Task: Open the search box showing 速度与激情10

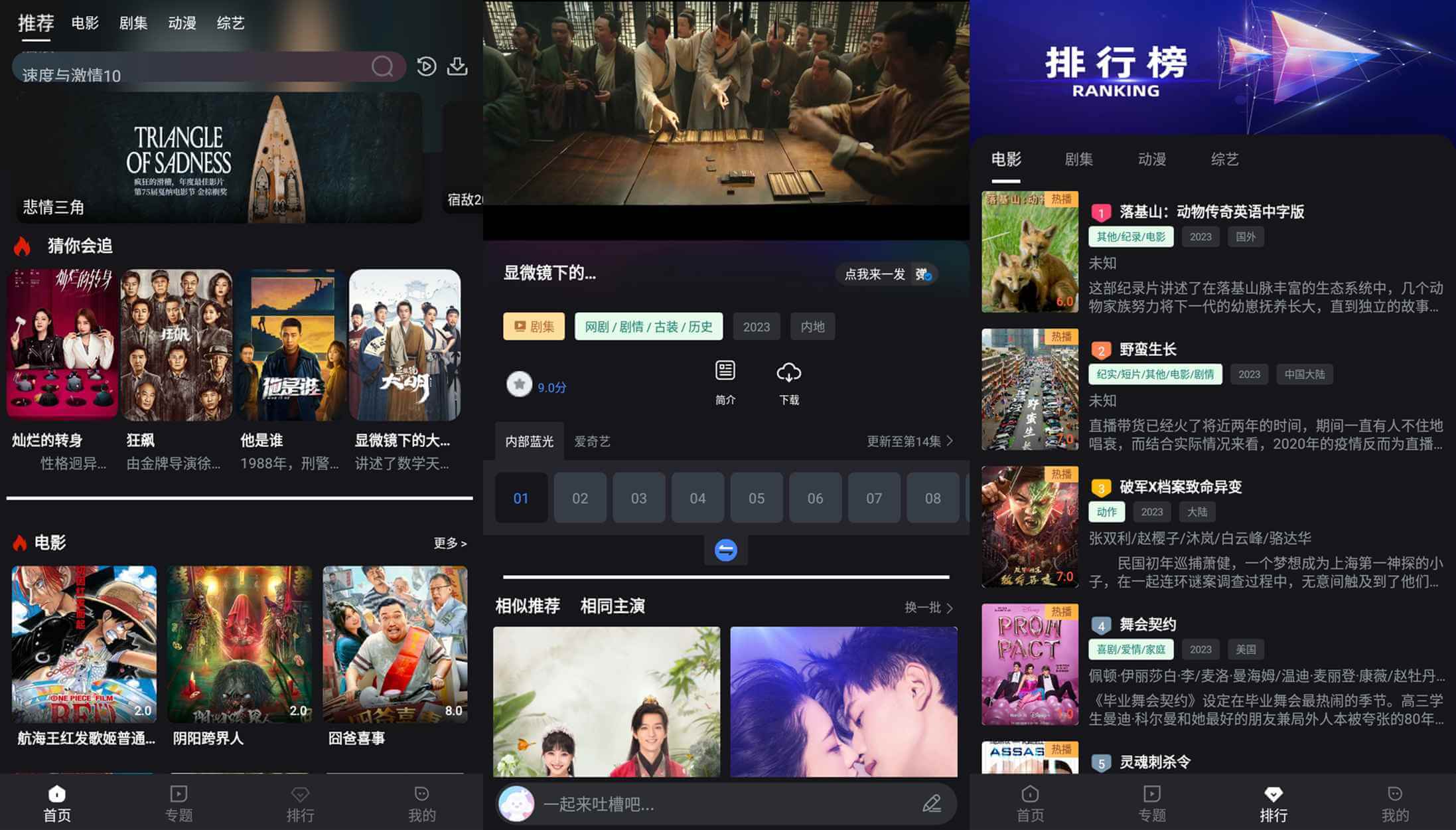Action: click(192, 68)
